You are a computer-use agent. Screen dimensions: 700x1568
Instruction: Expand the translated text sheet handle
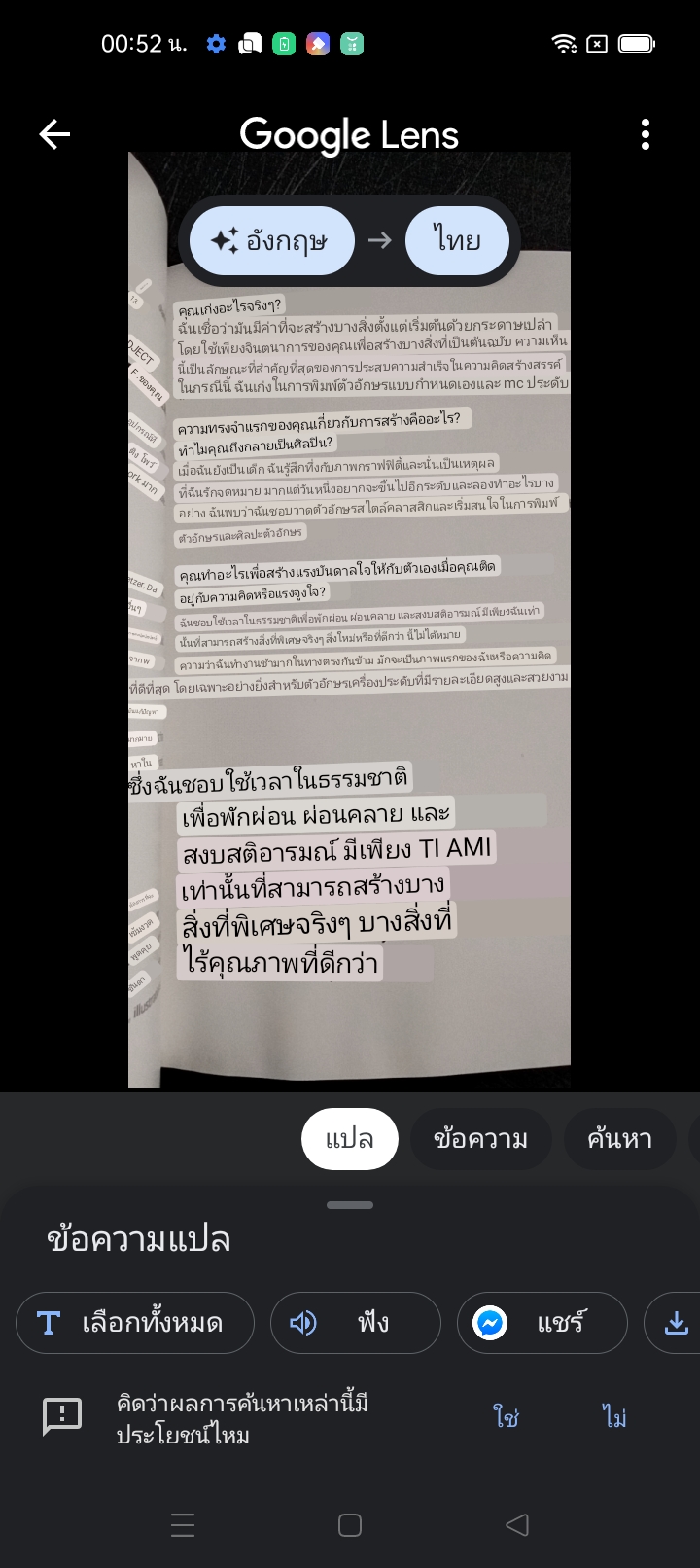tap(350, 1205)
